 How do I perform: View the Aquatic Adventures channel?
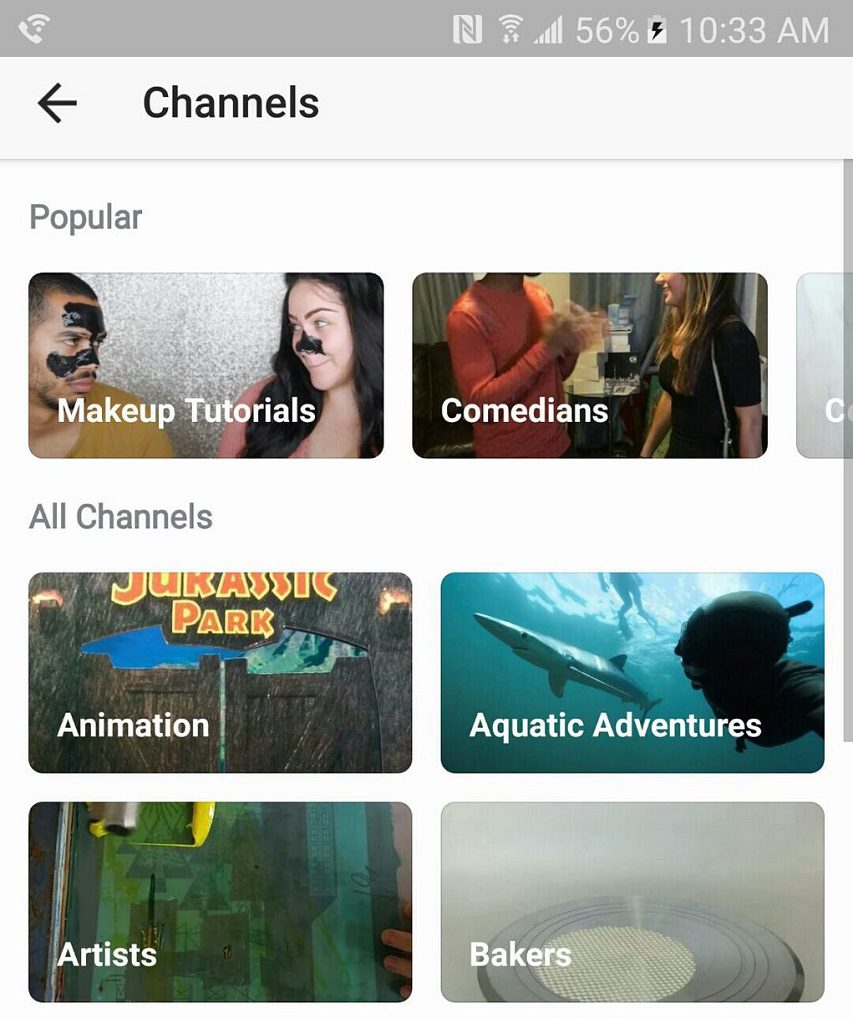pos(632,672)
